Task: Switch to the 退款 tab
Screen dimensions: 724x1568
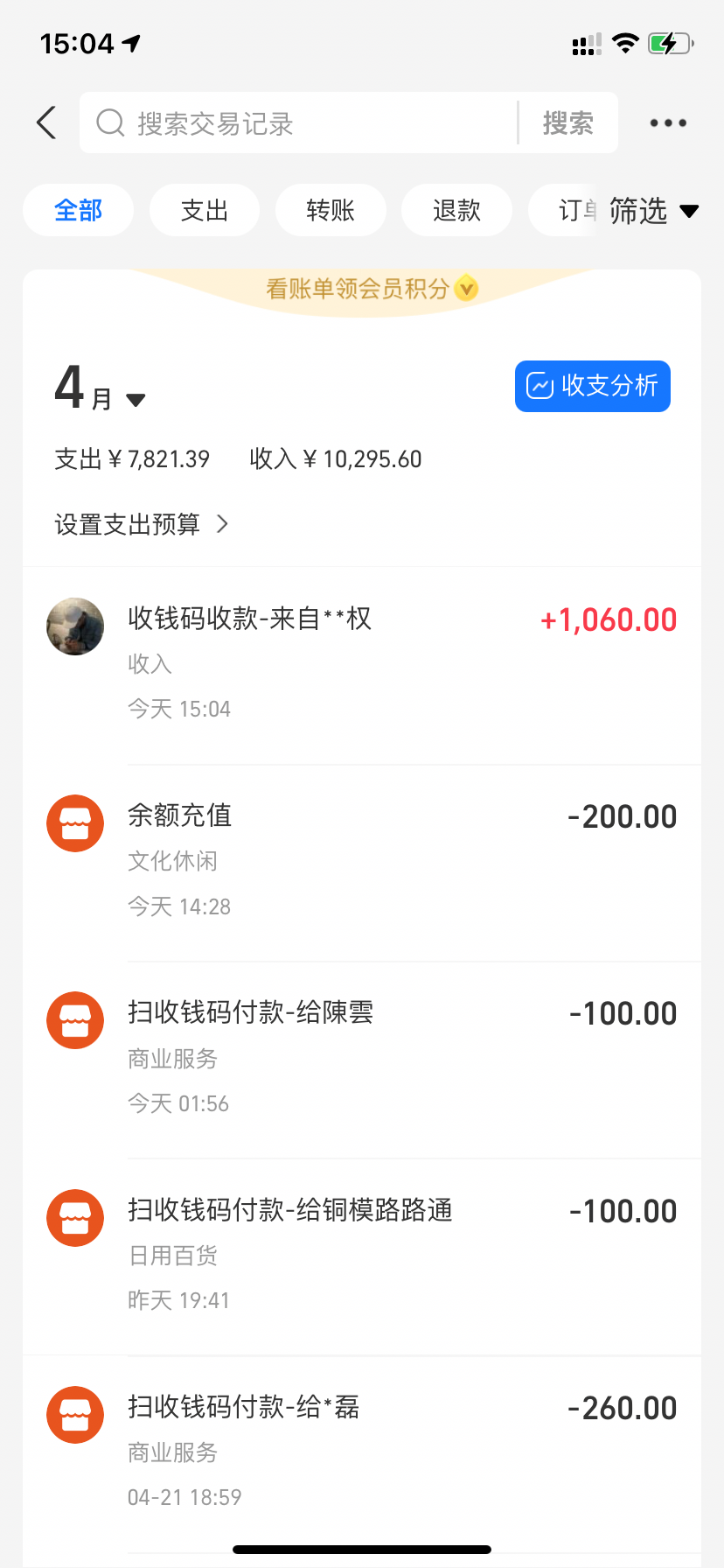Action: pyautogui.click(x=456, y=210)
